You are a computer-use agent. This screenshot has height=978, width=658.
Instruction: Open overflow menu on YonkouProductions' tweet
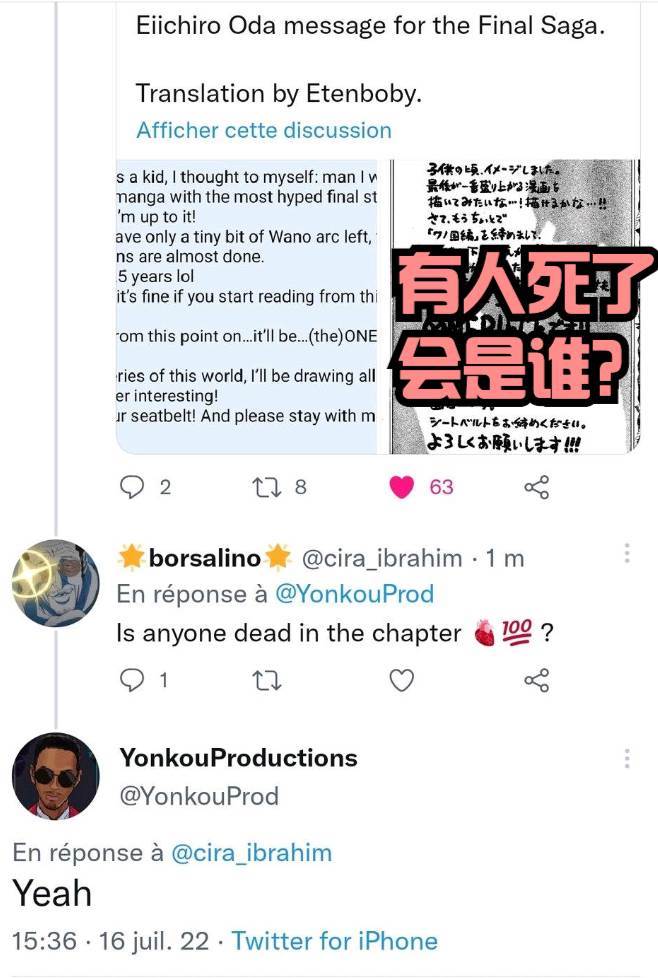[x=627, y=759]
